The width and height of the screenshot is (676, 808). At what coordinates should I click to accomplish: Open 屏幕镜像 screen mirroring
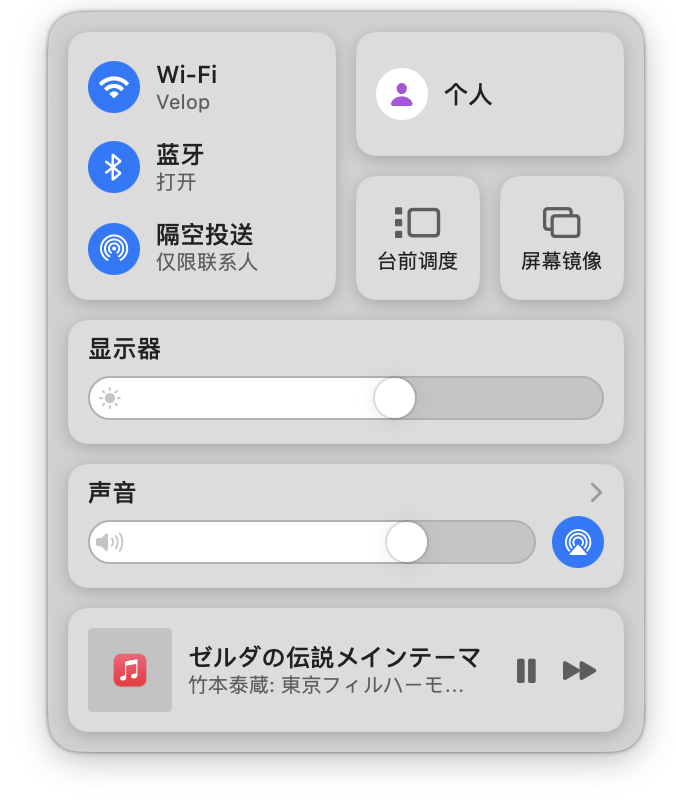[561, 238]
